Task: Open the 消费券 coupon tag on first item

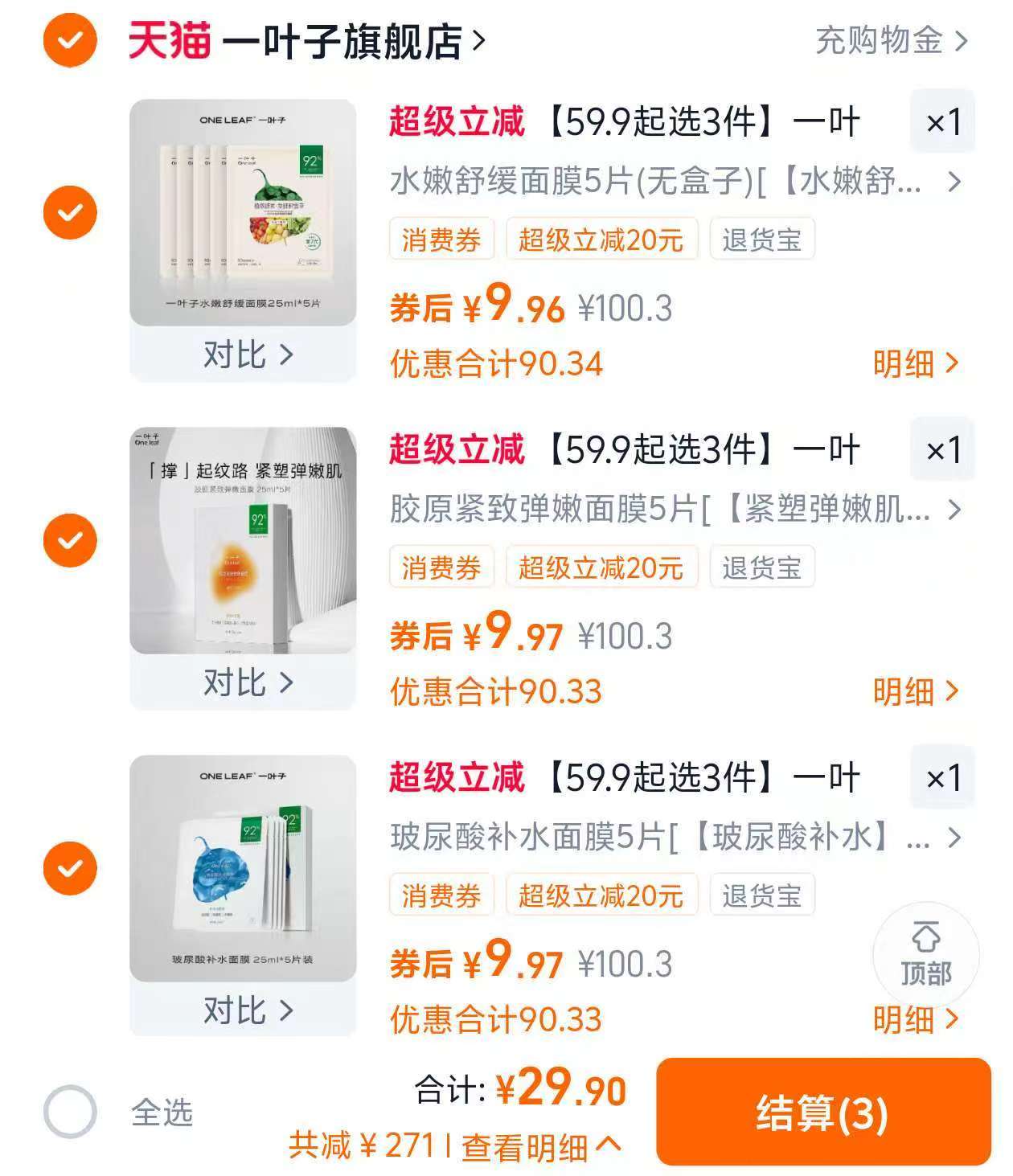Action: (x=441, y=240)
